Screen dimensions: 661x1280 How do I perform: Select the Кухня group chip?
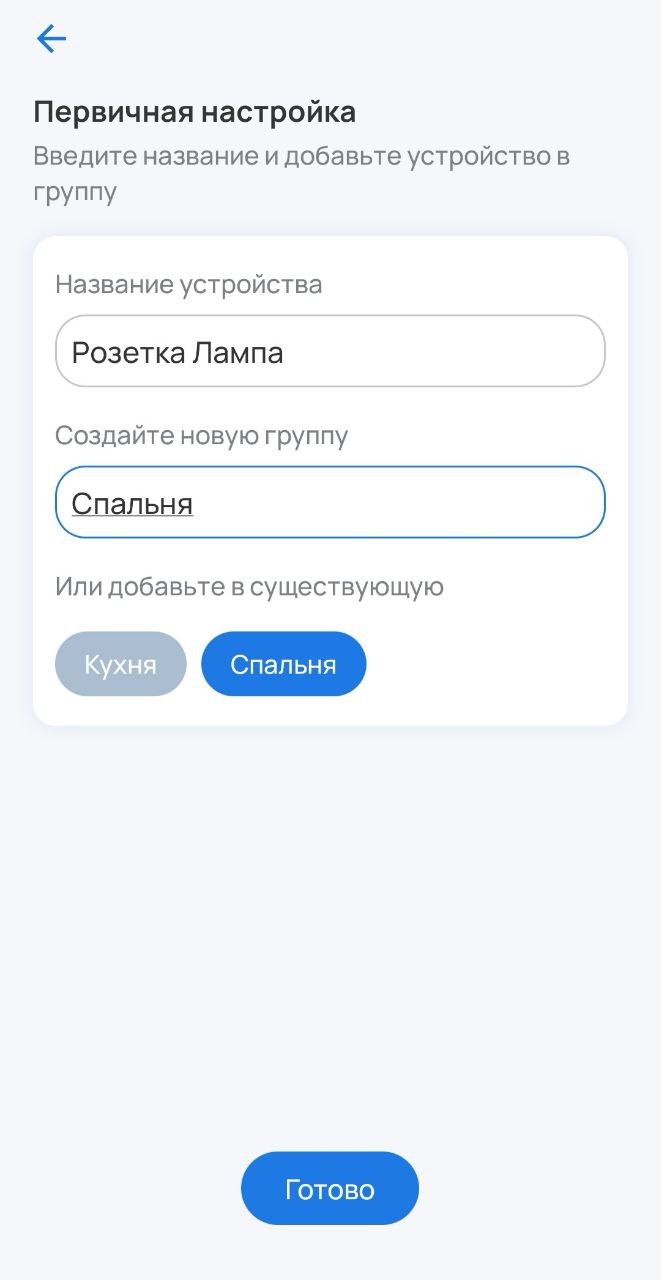coord(121,664)
